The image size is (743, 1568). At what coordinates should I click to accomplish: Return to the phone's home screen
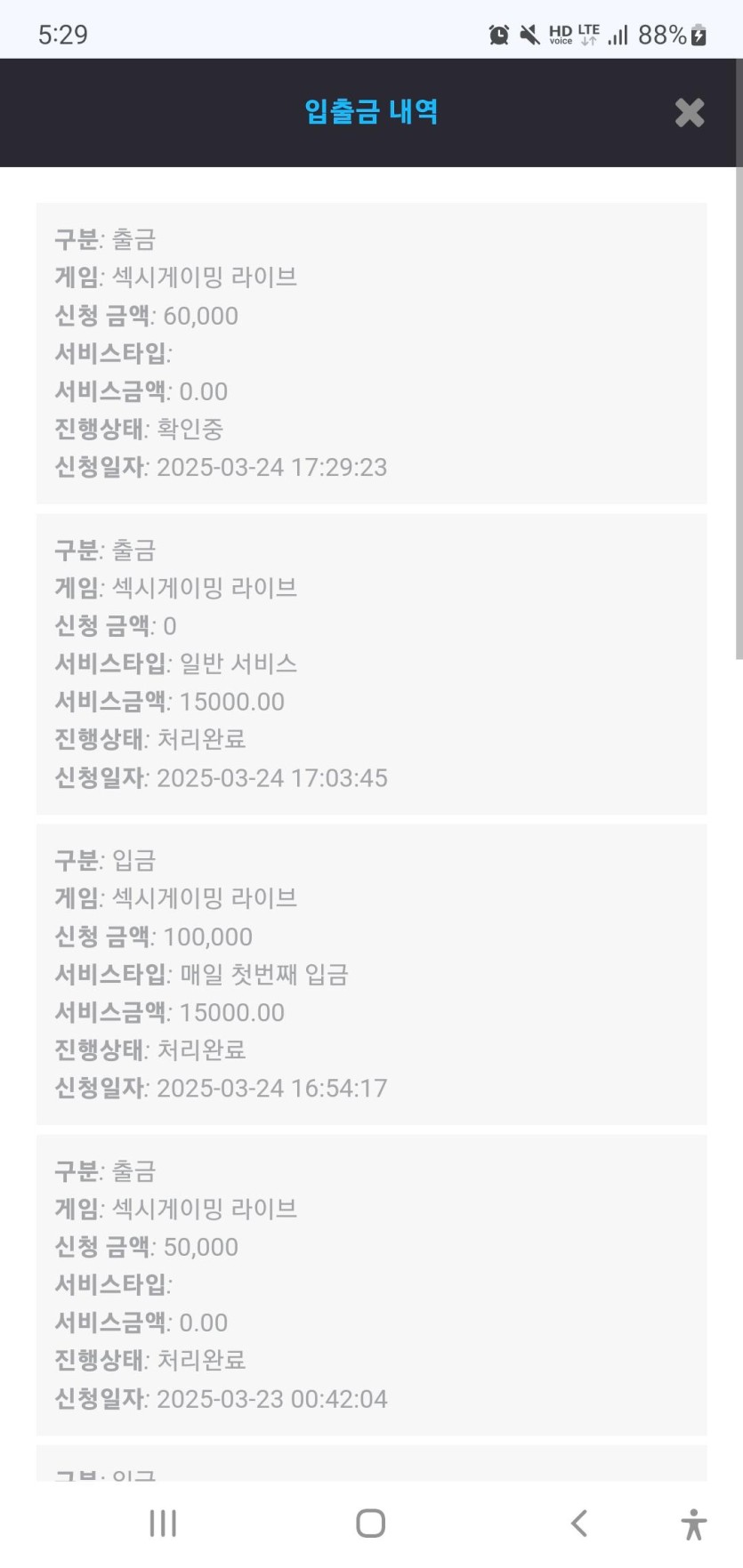click(370, 1523)
